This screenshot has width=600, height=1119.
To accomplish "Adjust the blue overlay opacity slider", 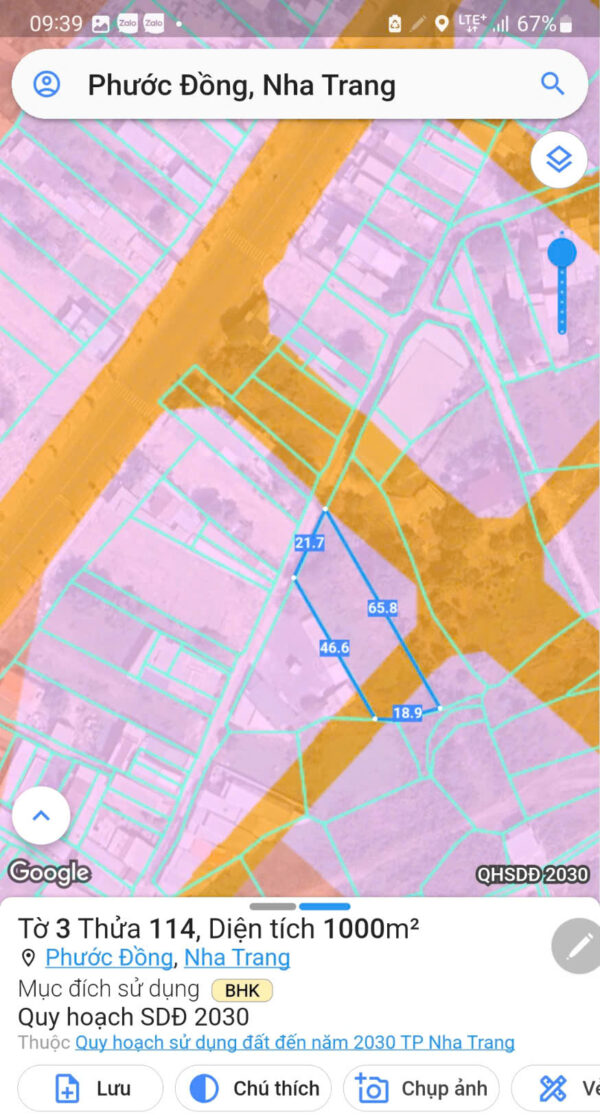I will (x=562, y=253).
